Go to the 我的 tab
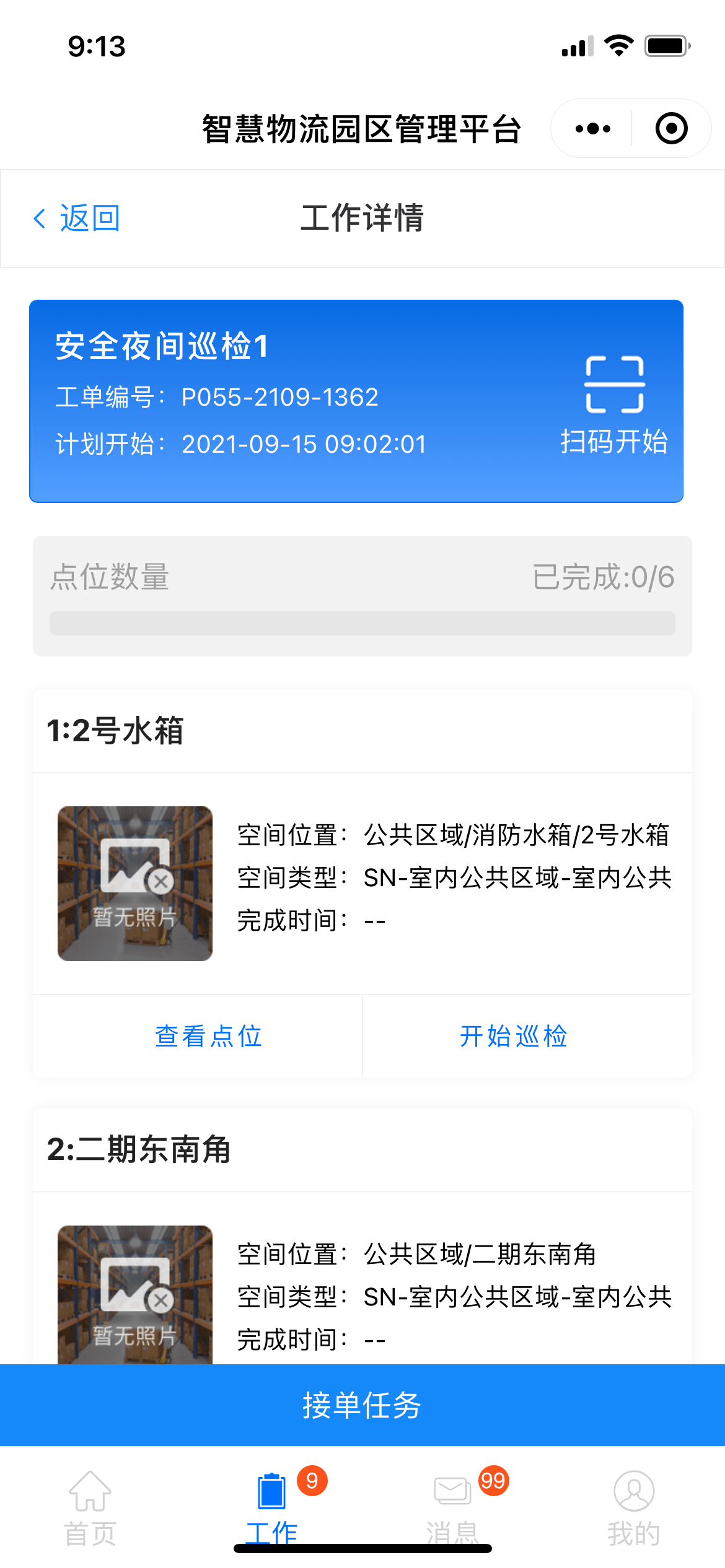Screen dimensions: 725x1568 [x=633, y=1507]
